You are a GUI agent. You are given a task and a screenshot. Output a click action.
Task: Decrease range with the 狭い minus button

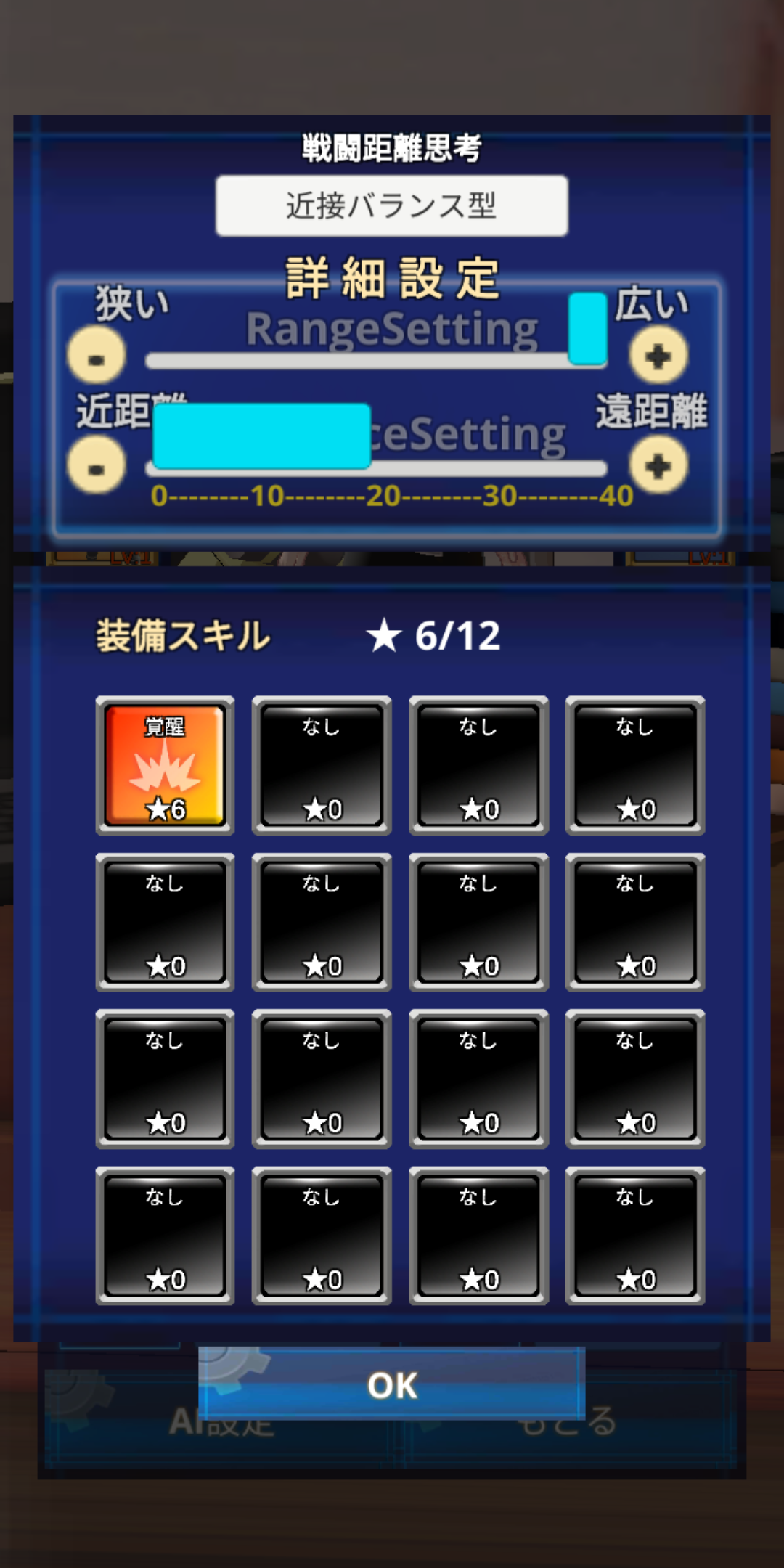pyautogui.click(x=96, y=355)
